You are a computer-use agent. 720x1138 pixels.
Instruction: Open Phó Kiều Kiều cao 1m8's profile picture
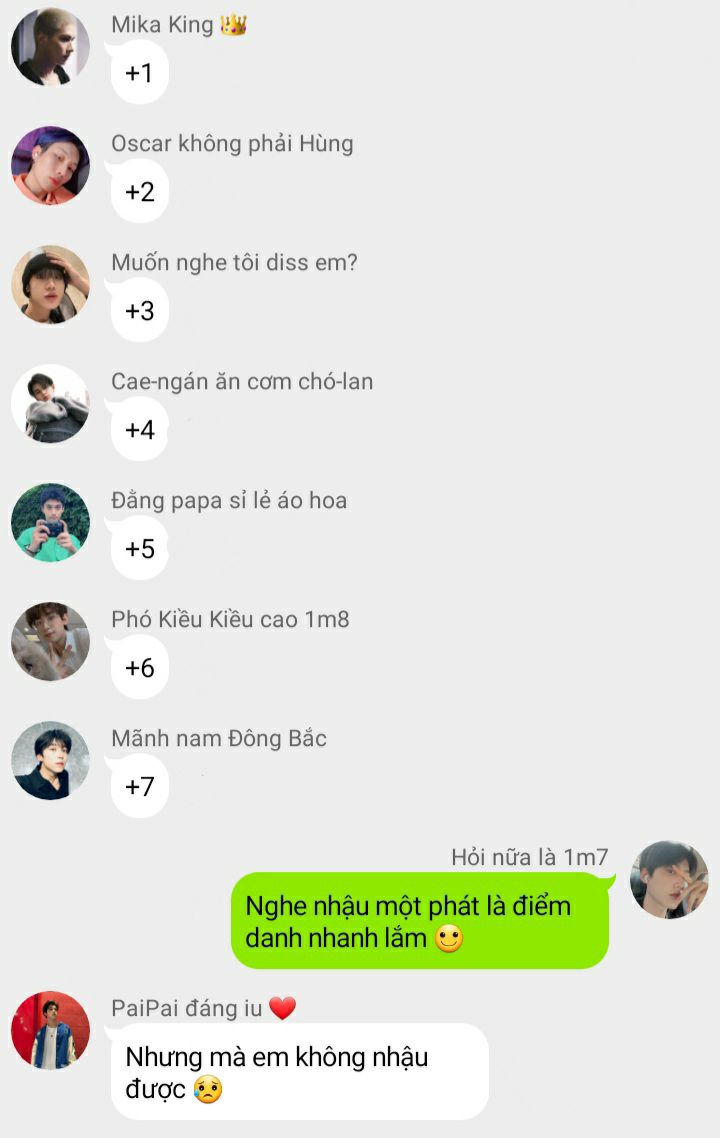coord(50,642)
